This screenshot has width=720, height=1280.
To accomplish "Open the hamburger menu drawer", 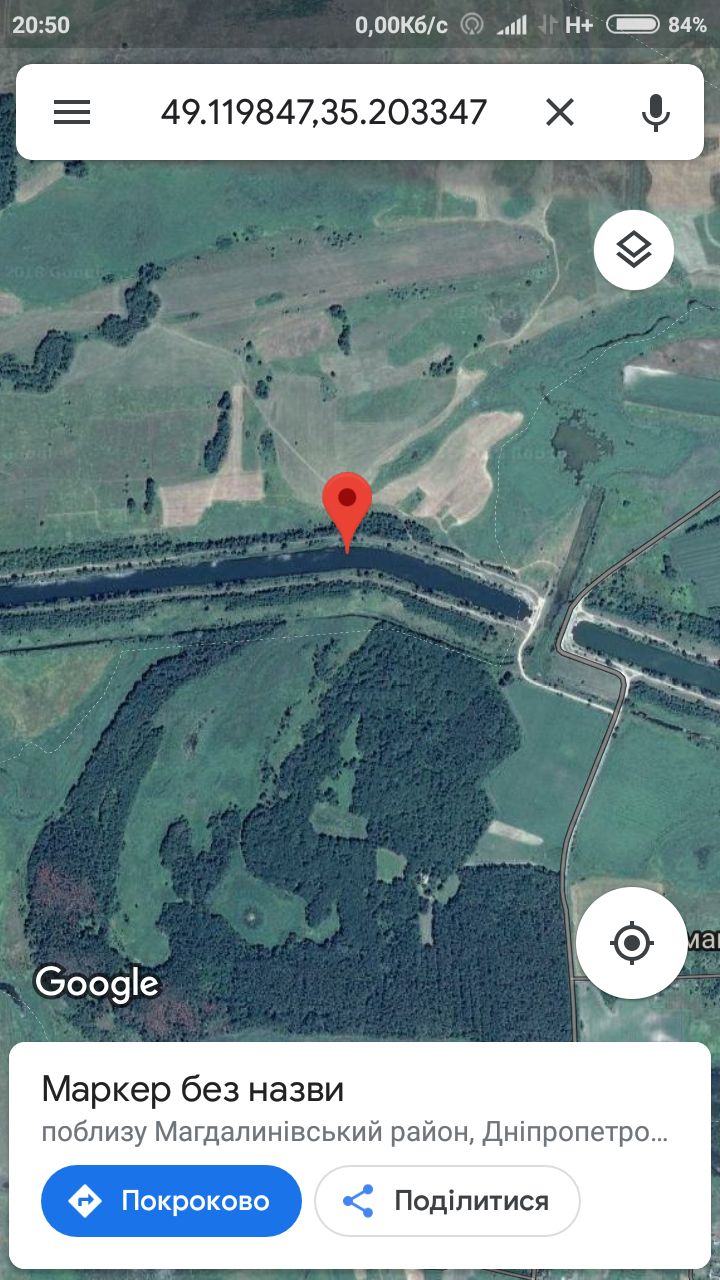I will tap(72, 112).
